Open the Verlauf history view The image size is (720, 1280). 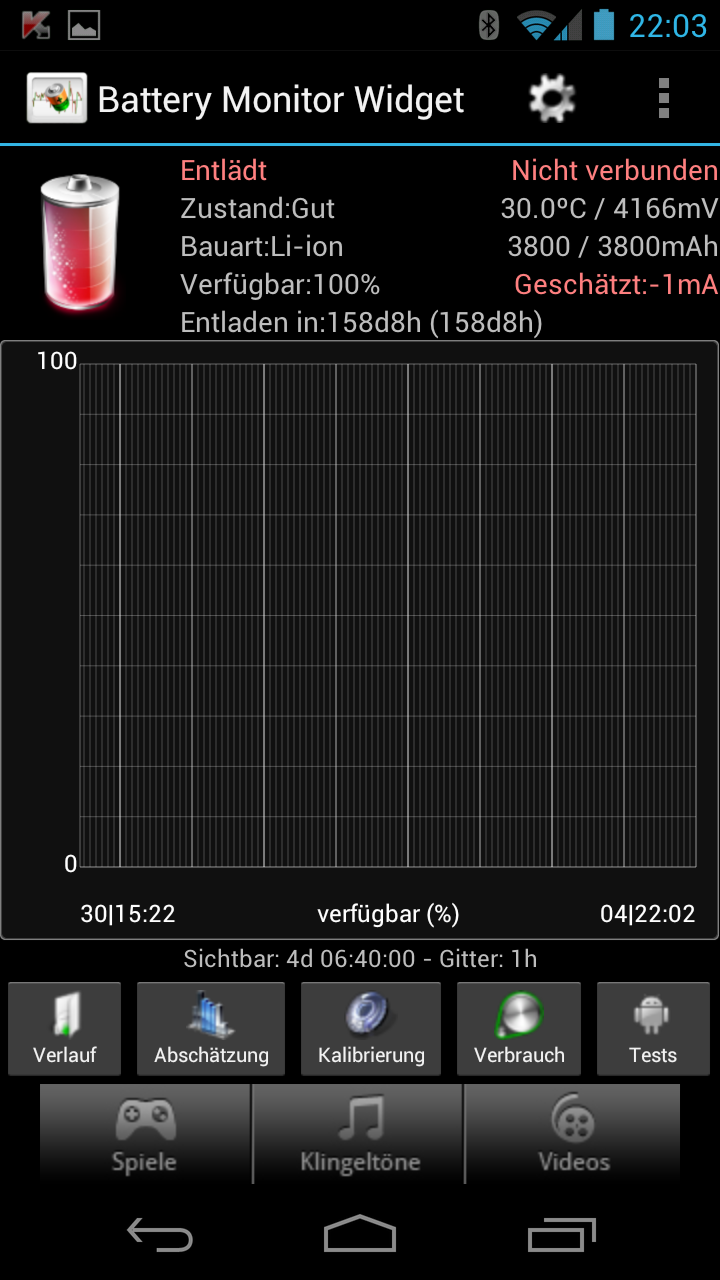(65, 1029)
